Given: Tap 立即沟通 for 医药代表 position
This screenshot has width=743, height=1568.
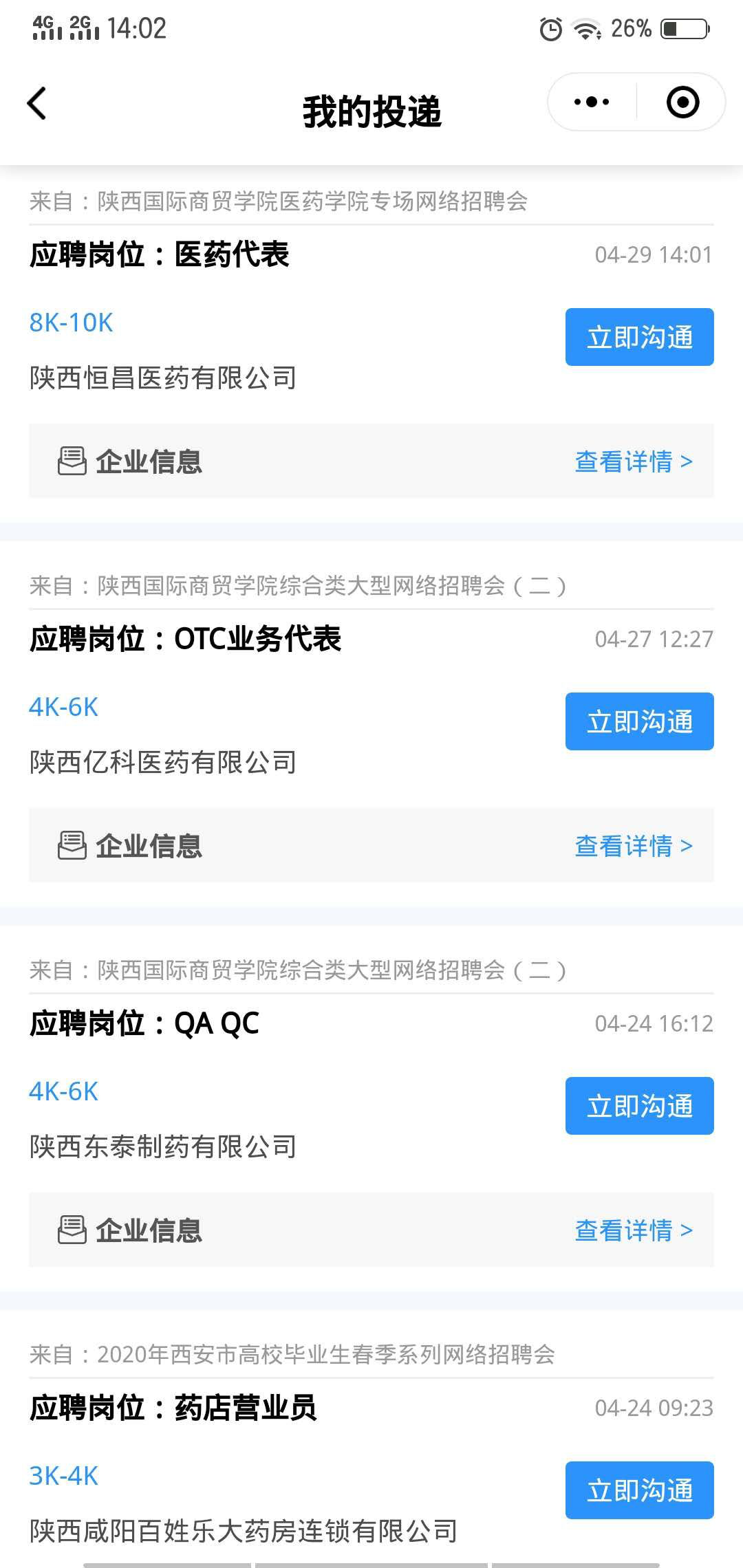Looking at the screenshot, I should click(639, 337).
